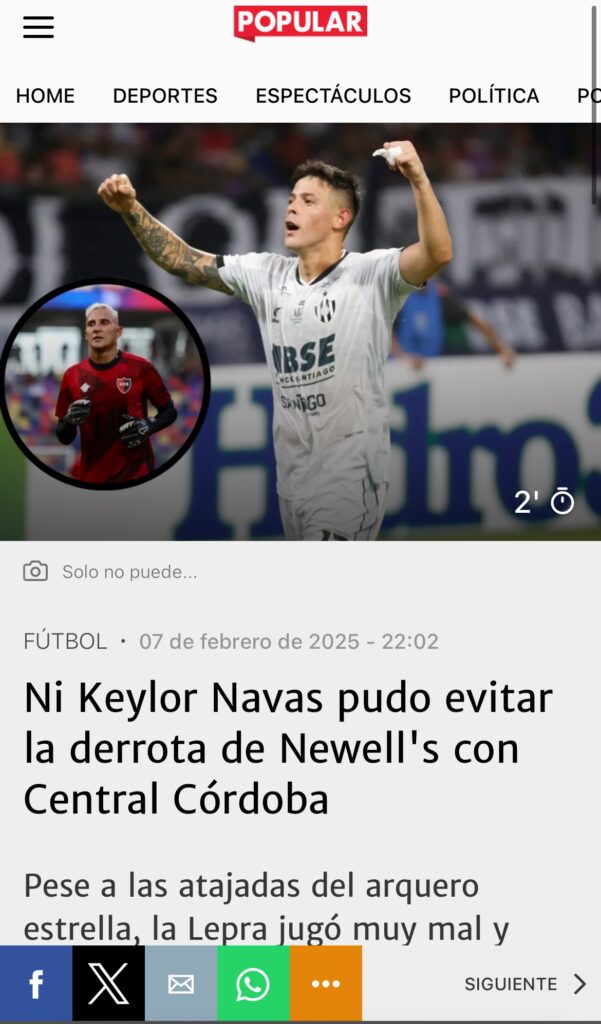The height and width of the screenshot is (1024, 601).
Task: Share article on Facebook
Action: point(36,984)
